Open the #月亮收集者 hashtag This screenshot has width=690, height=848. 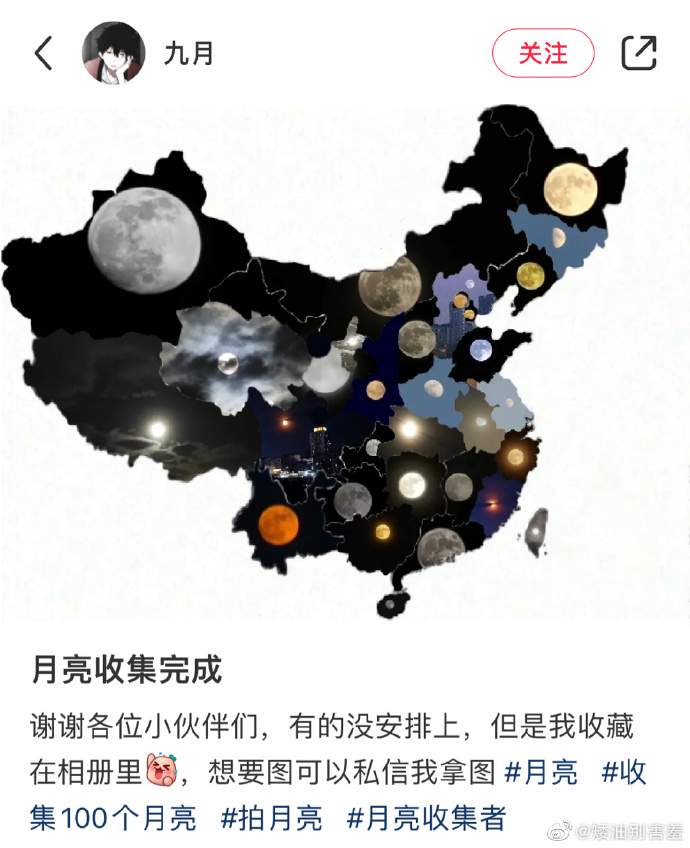[x=427, y=818]
